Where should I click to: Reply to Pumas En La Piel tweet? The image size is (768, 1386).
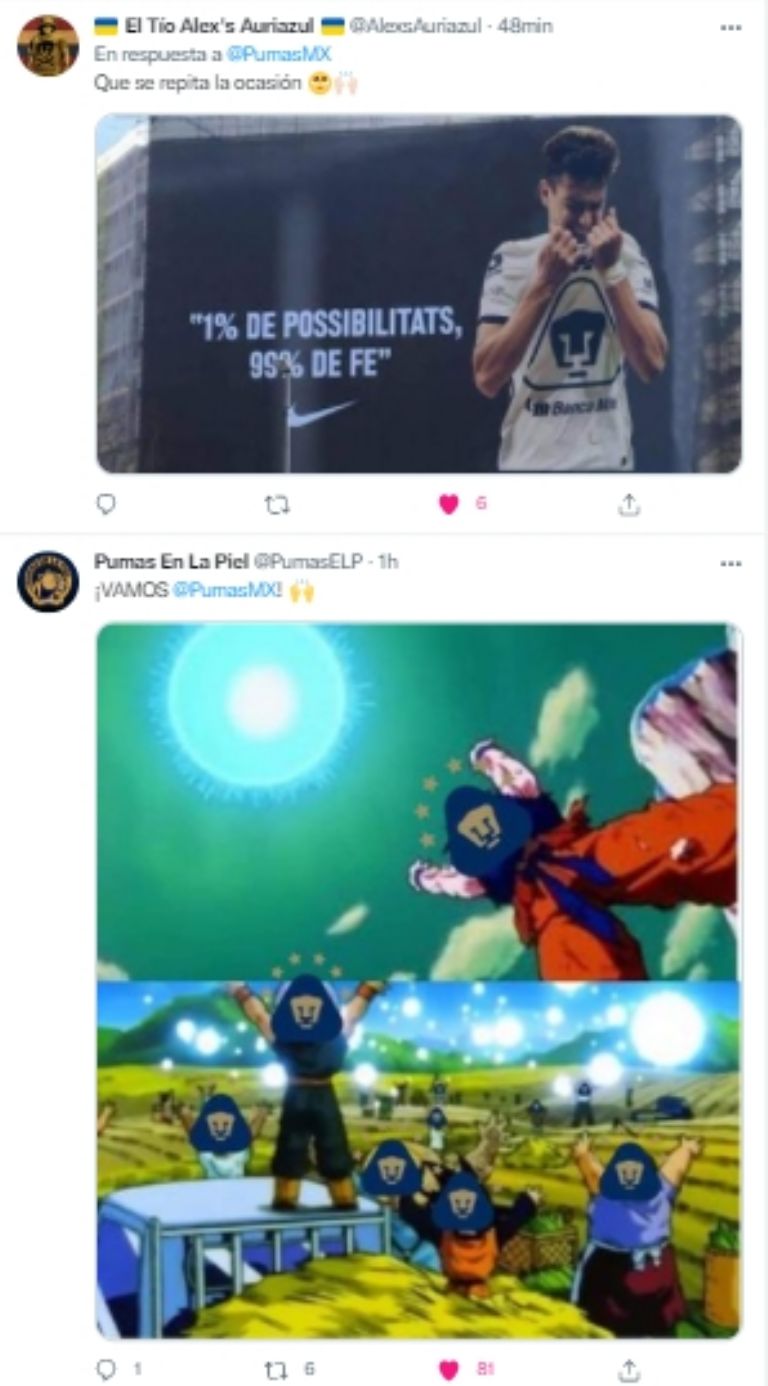(x=106, y=1369)
